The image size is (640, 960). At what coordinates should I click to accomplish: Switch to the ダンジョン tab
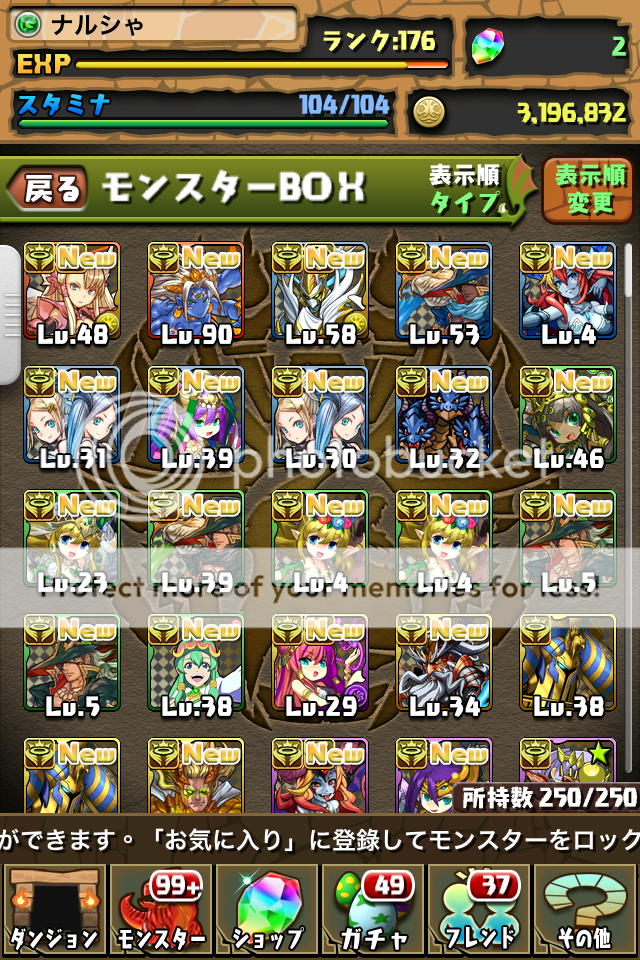(x=53, y=910)
